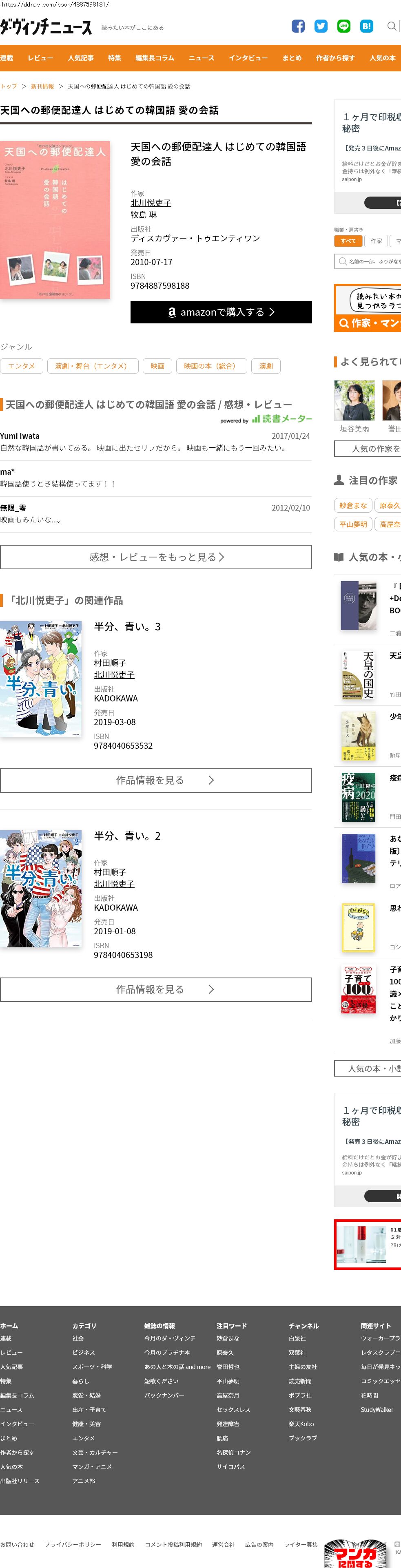
Task: Open the インタビュー section
Action: [x=248, y=58]
